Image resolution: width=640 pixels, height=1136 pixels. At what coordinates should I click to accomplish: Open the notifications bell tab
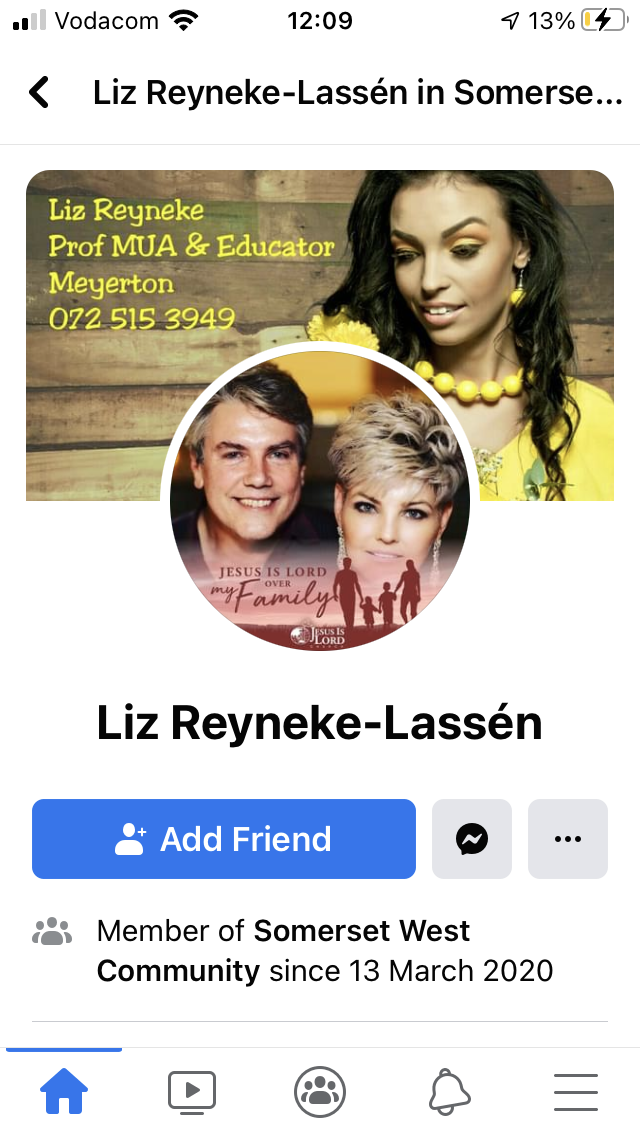pos(449,1091)
